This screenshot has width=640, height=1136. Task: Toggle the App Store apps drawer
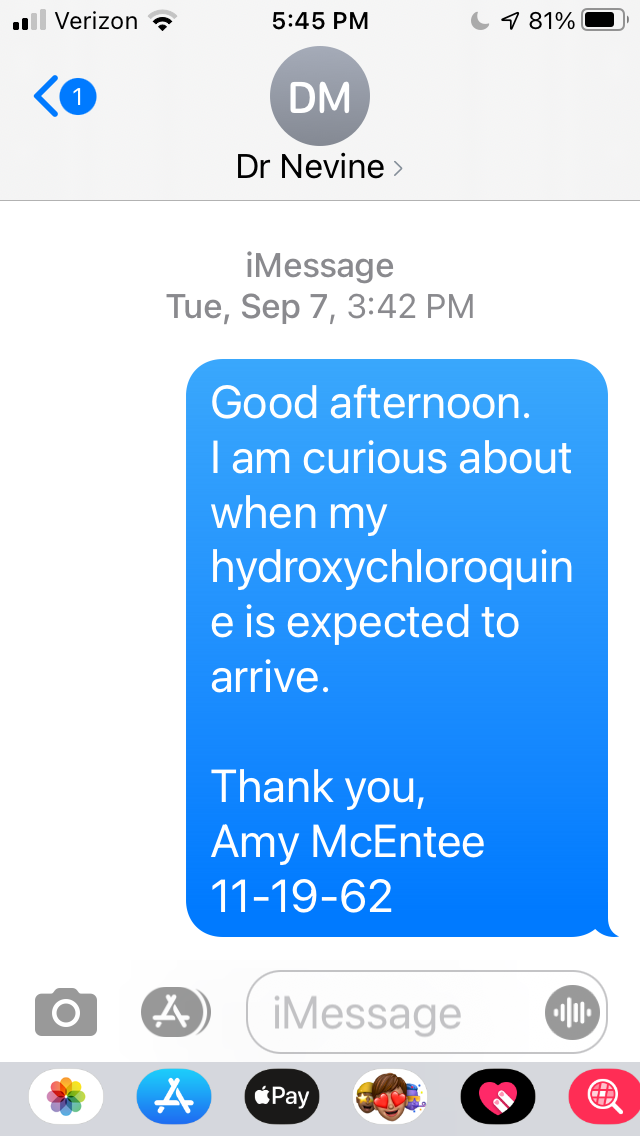[x=175, y=1011]
